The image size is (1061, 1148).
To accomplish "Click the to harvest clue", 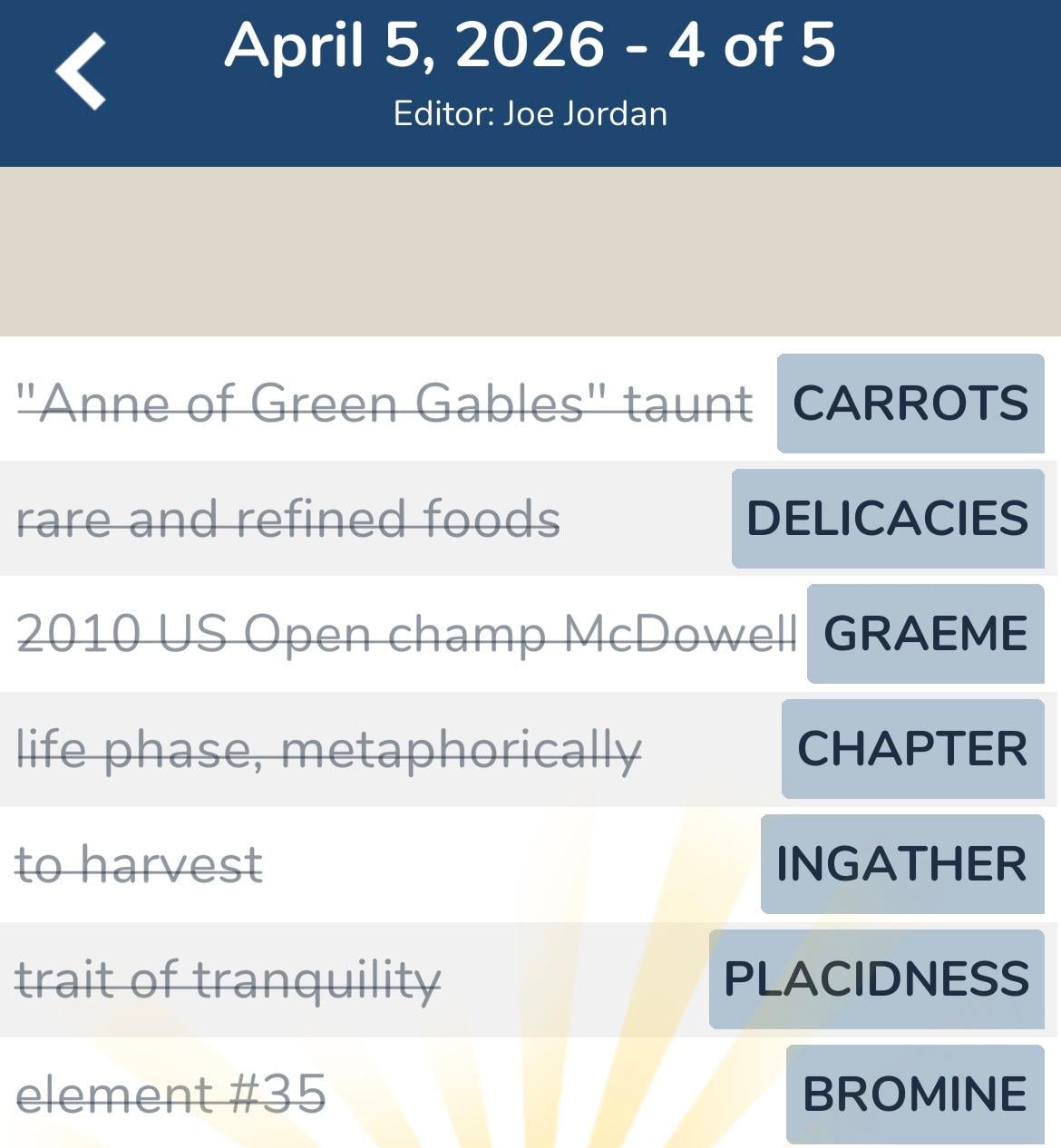I will click(x=138, y=863).
